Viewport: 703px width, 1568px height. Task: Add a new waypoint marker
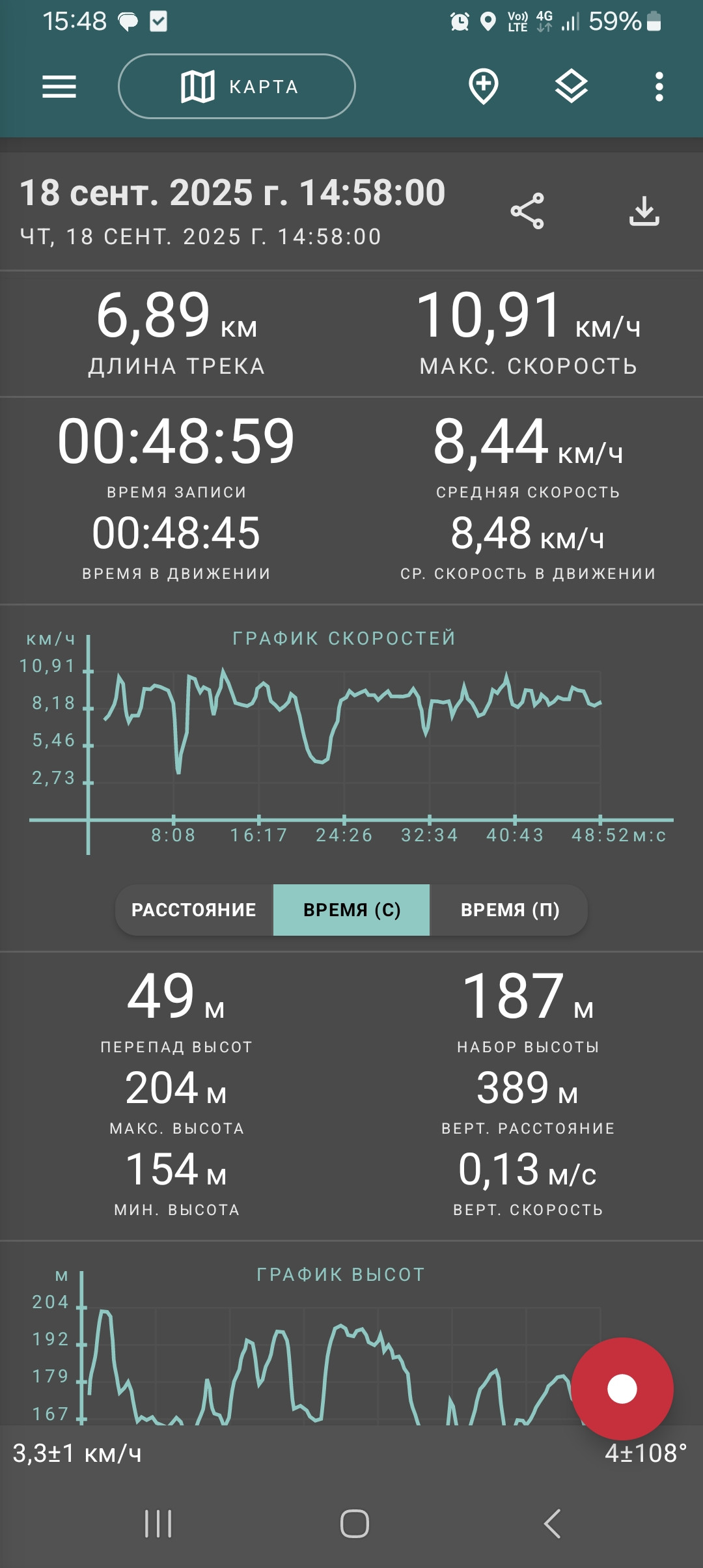click(484, 87)
